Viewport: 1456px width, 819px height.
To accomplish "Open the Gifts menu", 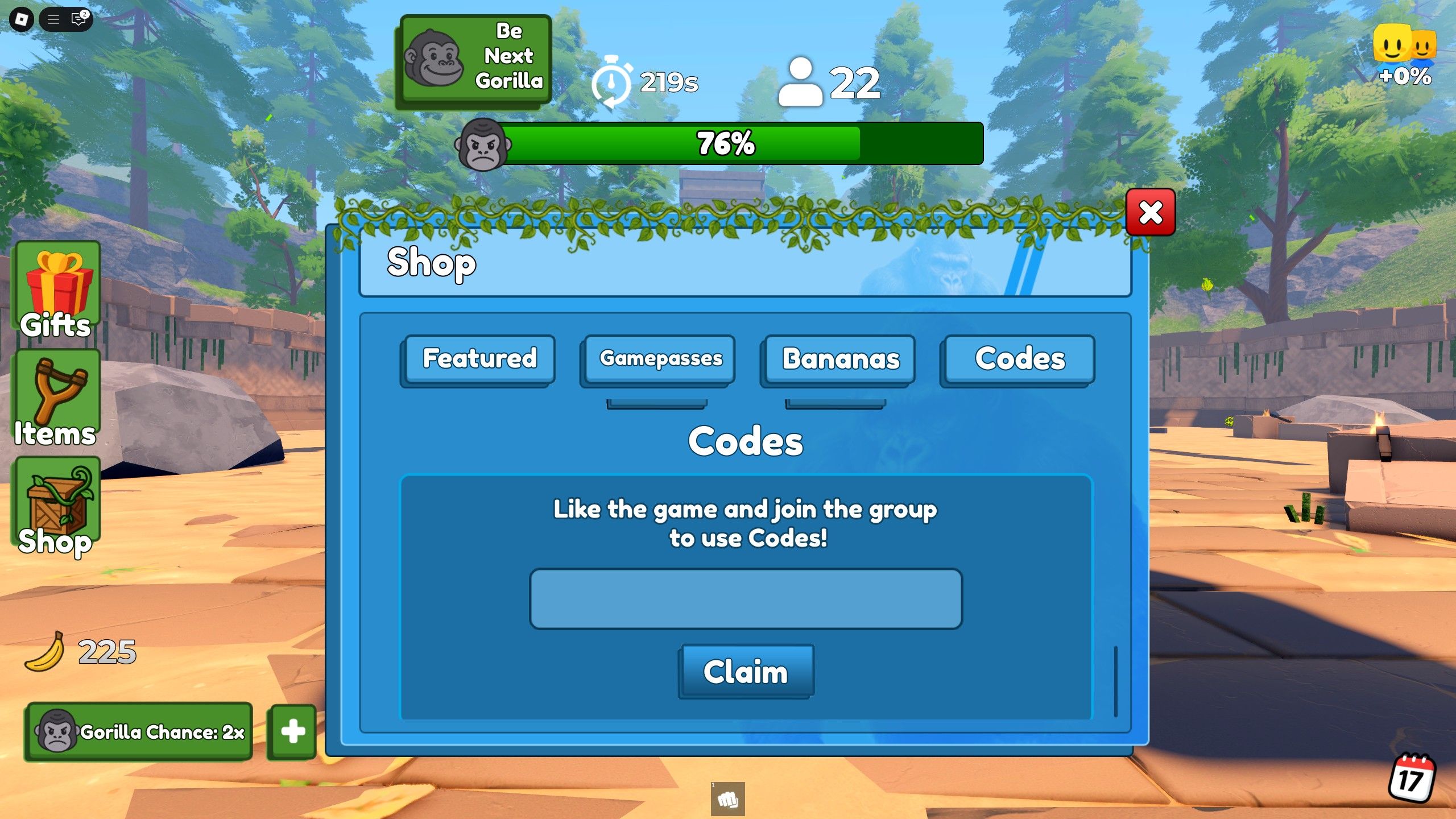I will click(57, 290).
